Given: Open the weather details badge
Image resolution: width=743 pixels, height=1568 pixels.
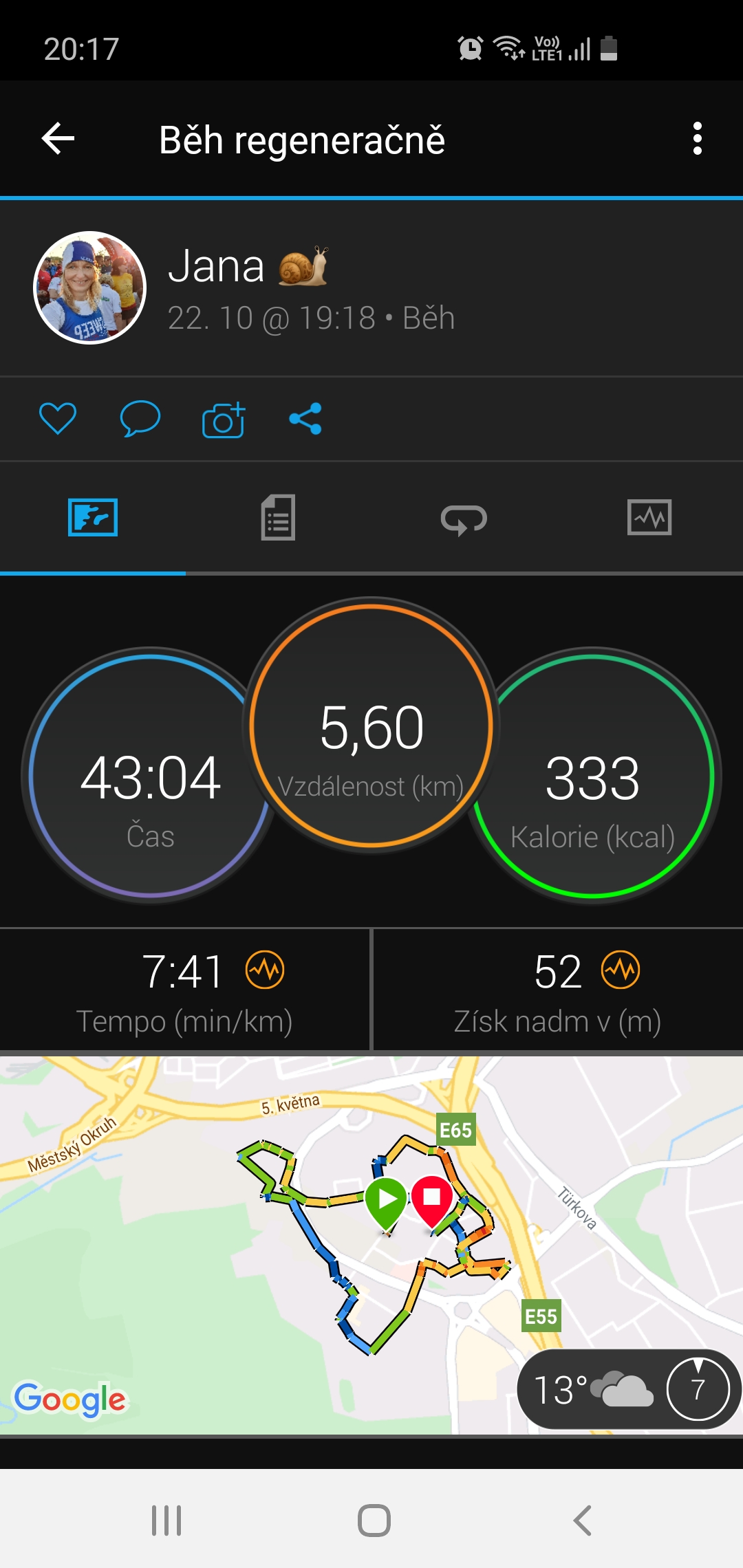Looking at the screenshot, I should click(628, 1389).
